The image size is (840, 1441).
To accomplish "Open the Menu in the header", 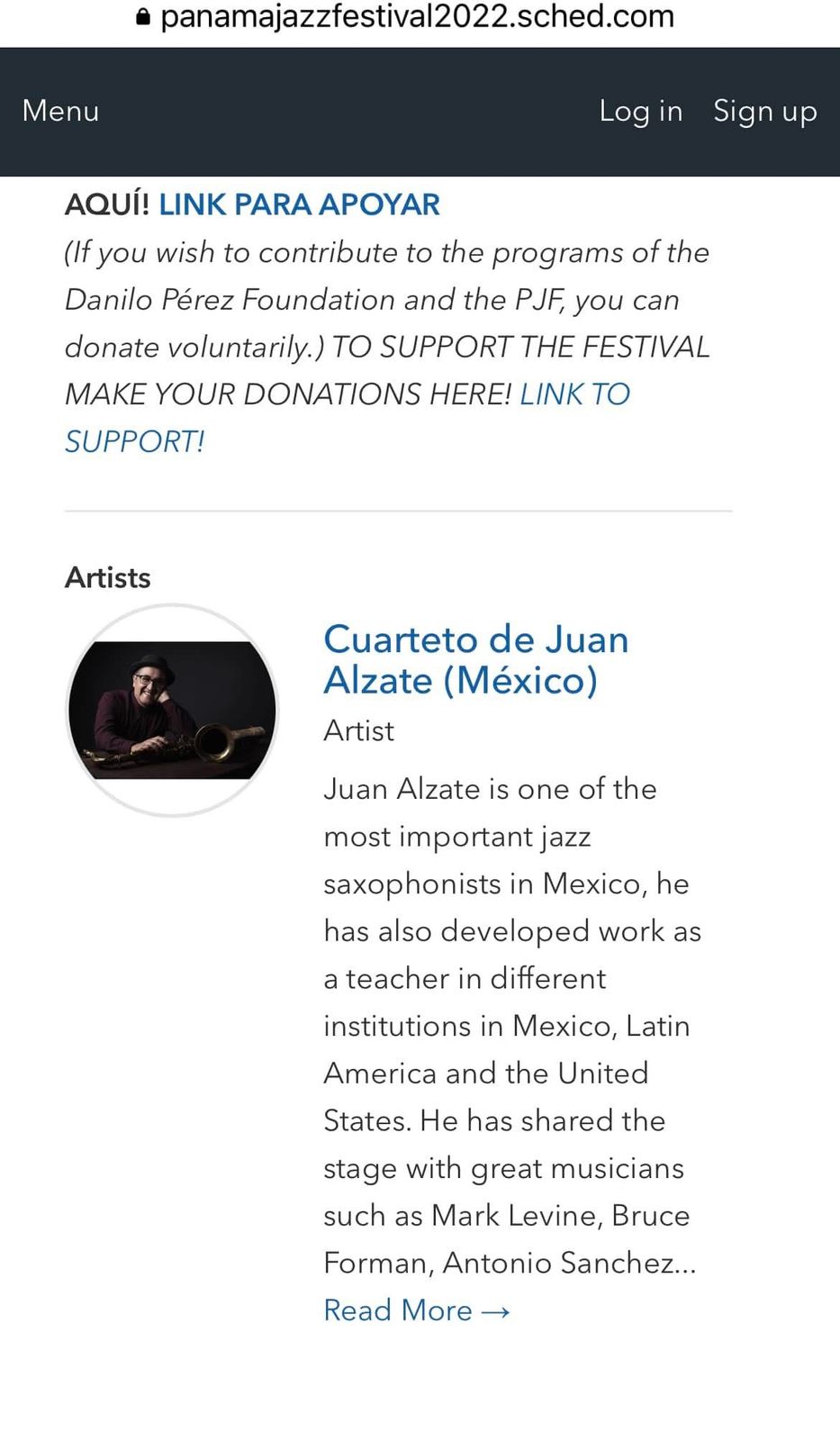I will pos(60,111).
